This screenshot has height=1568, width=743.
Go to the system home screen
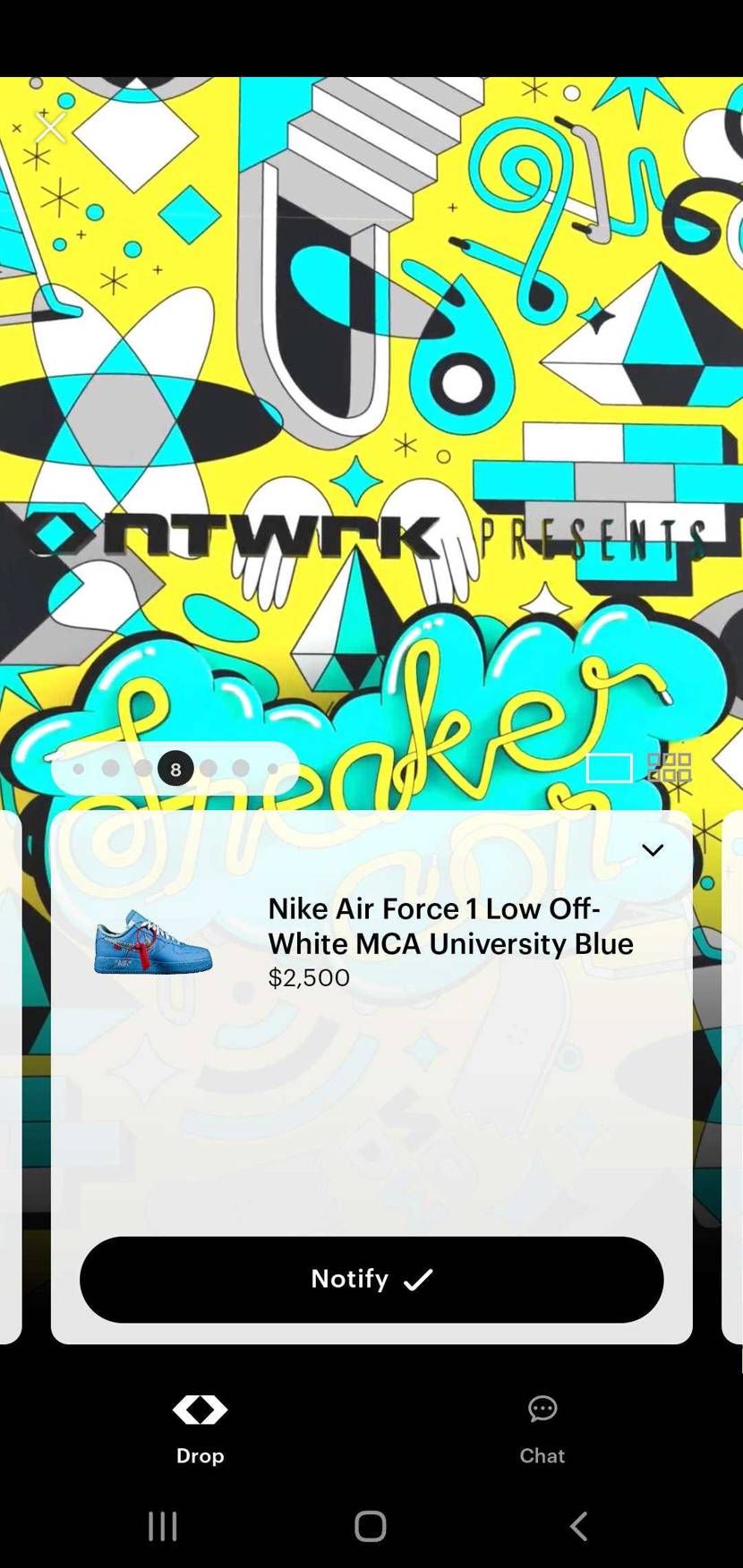point(371,1526)
